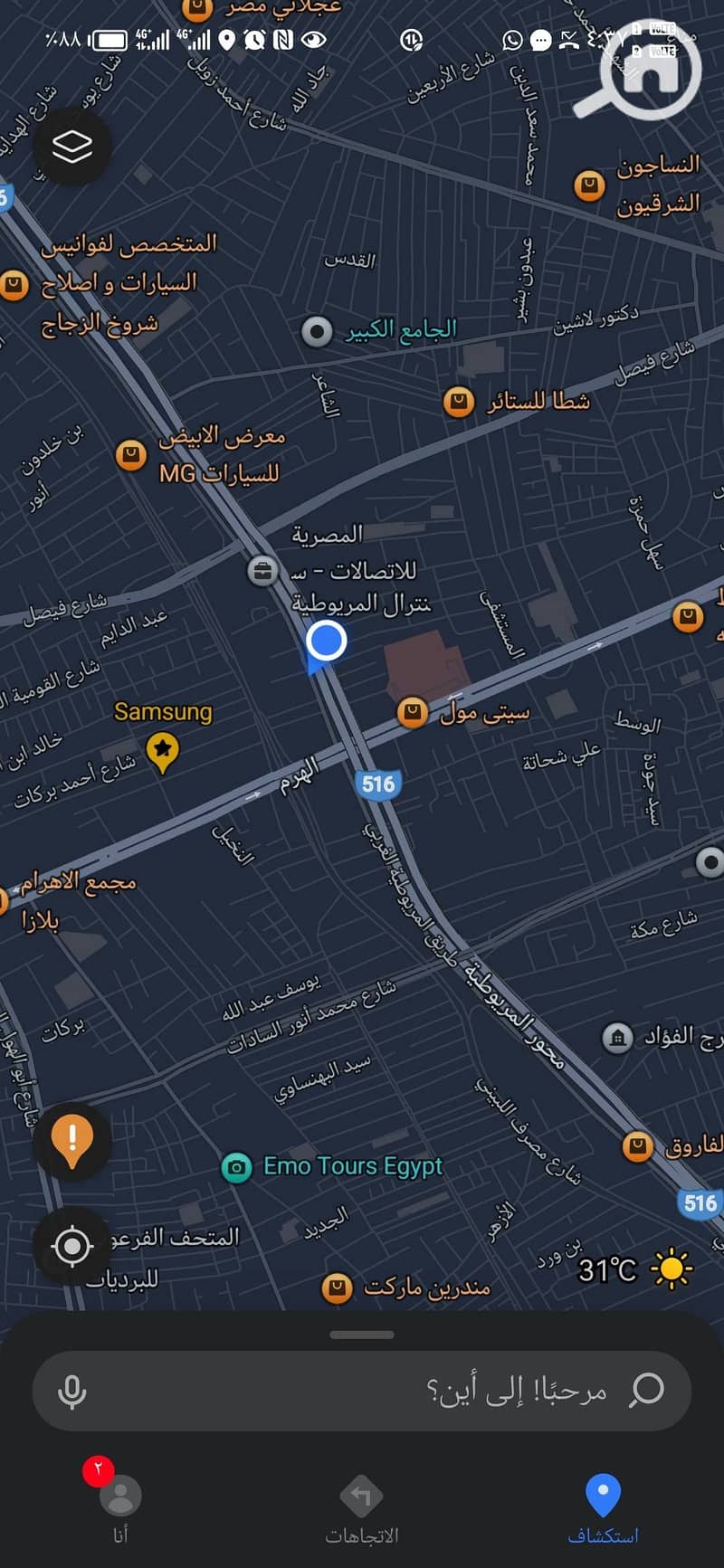Expand the bottom sheet handle
The width and height of the screenshot is (724, 1568).
tap(362, 1334)
